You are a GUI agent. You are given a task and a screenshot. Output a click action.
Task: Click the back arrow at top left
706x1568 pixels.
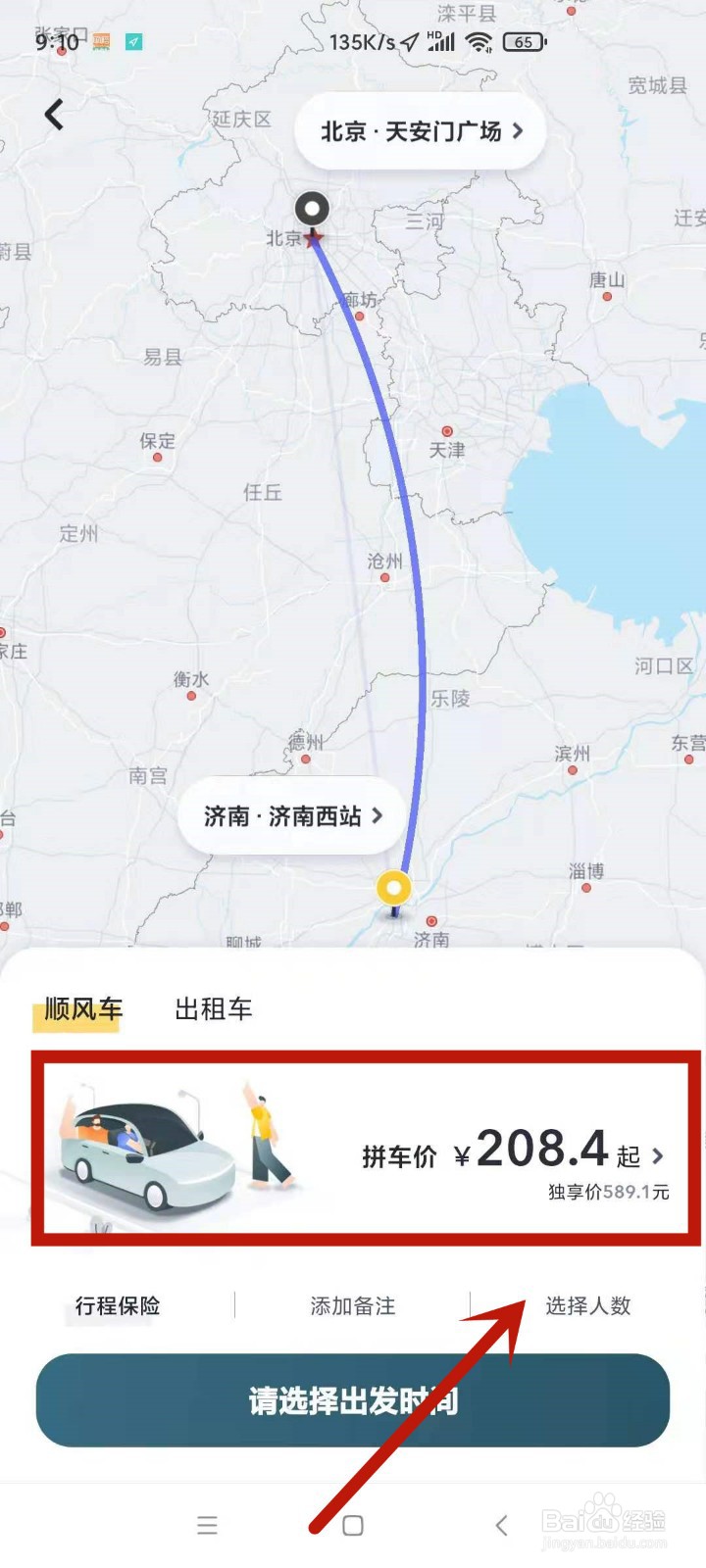click(x=54, y=115)
